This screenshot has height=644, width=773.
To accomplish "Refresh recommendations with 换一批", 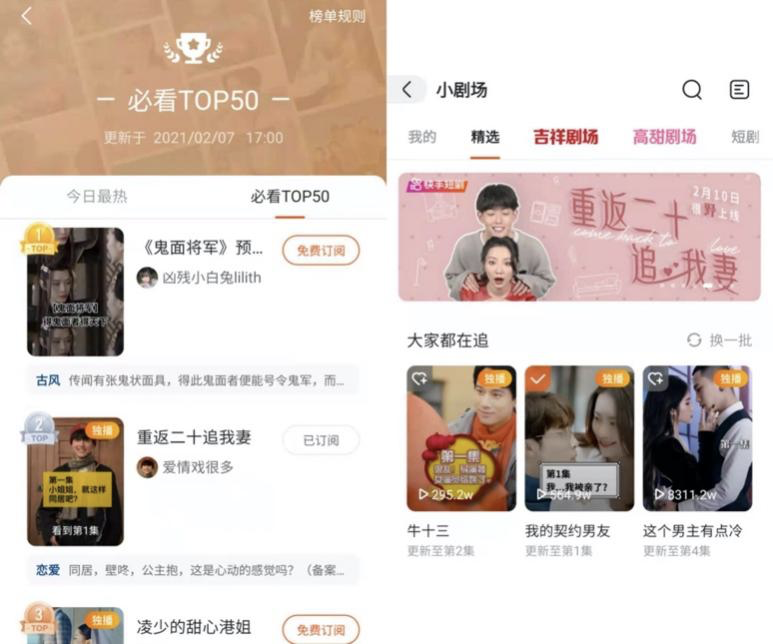I will point(720,340).
